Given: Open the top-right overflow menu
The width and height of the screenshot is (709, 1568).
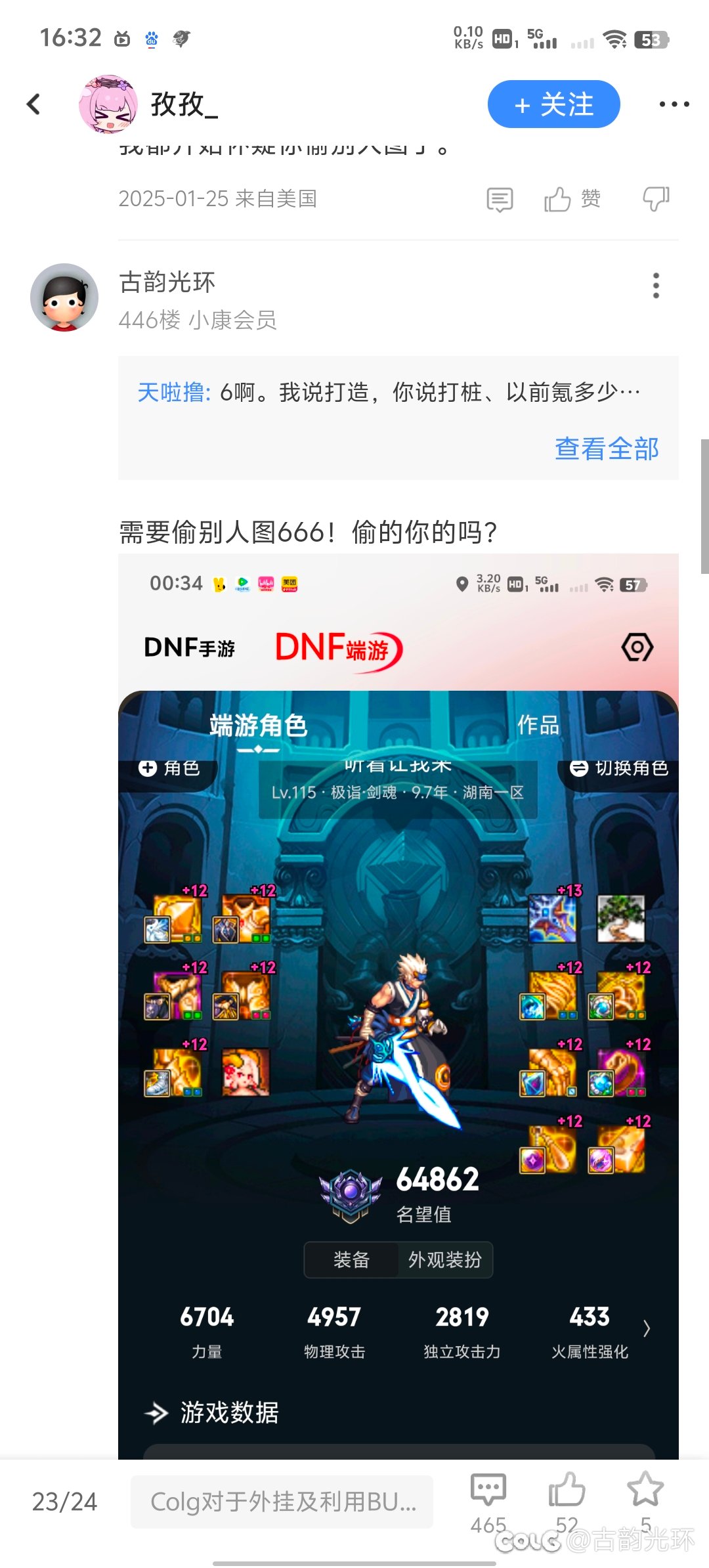Looking at the screenshot, I should [x=674, y=104].
